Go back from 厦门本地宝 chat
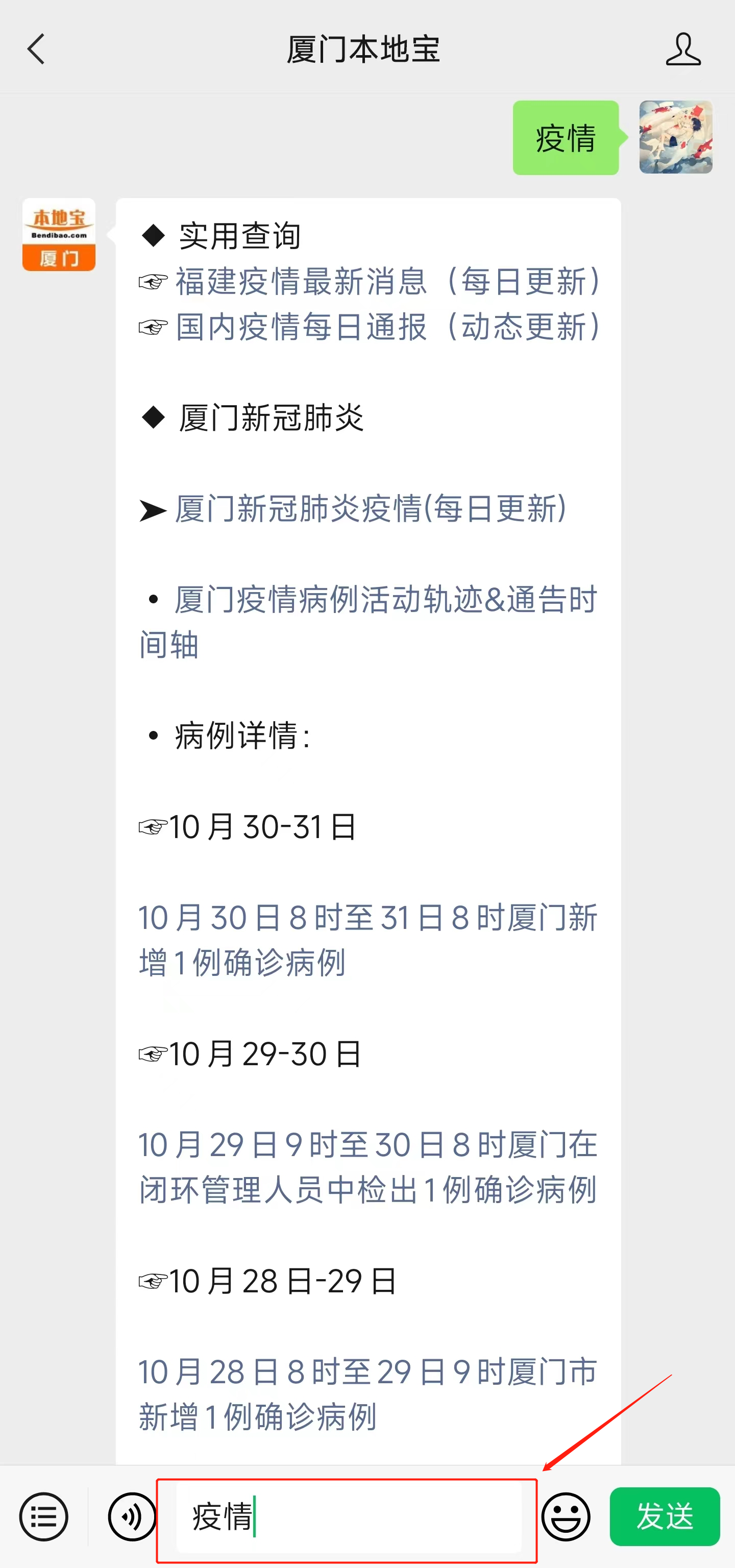The width and height of the screenshot is (735, 1568). tap(37, 48)
